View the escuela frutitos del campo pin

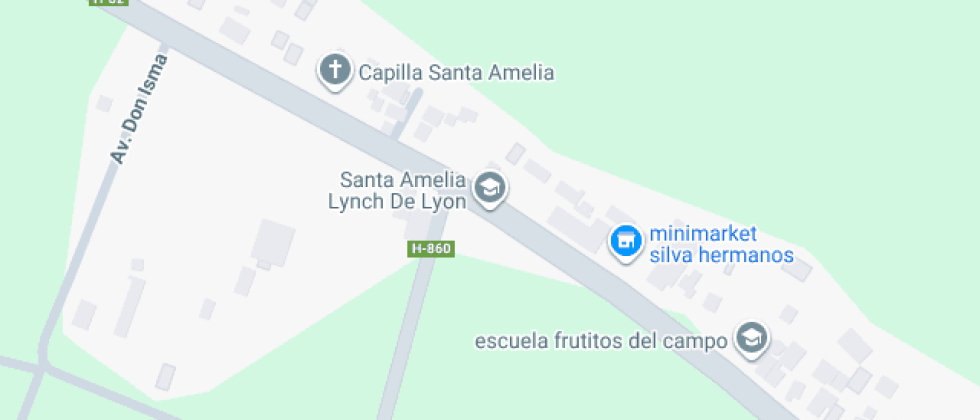(x=750, y=338)
